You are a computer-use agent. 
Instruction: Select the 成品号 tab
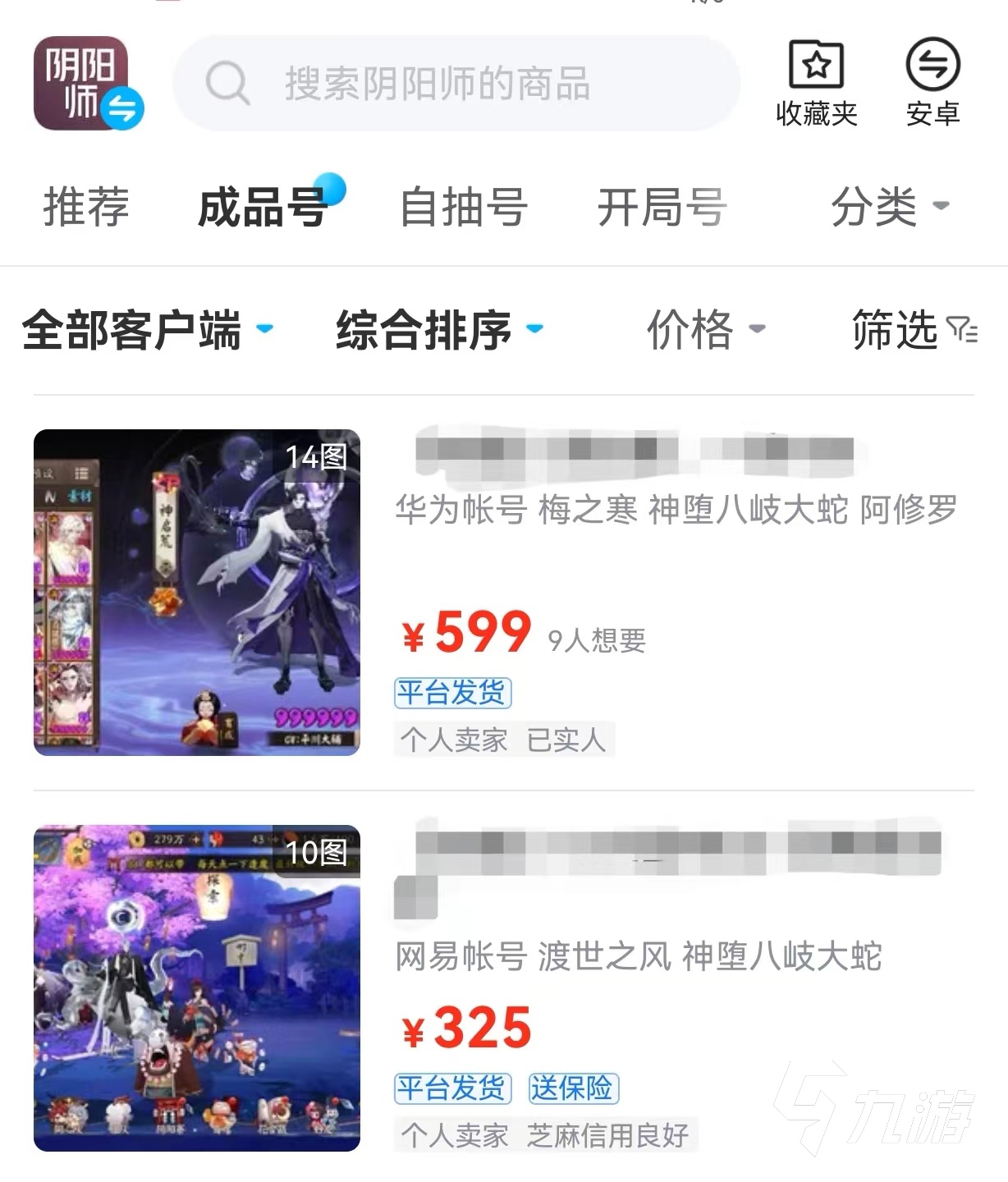pyautogui.click(x=263, y=207)
